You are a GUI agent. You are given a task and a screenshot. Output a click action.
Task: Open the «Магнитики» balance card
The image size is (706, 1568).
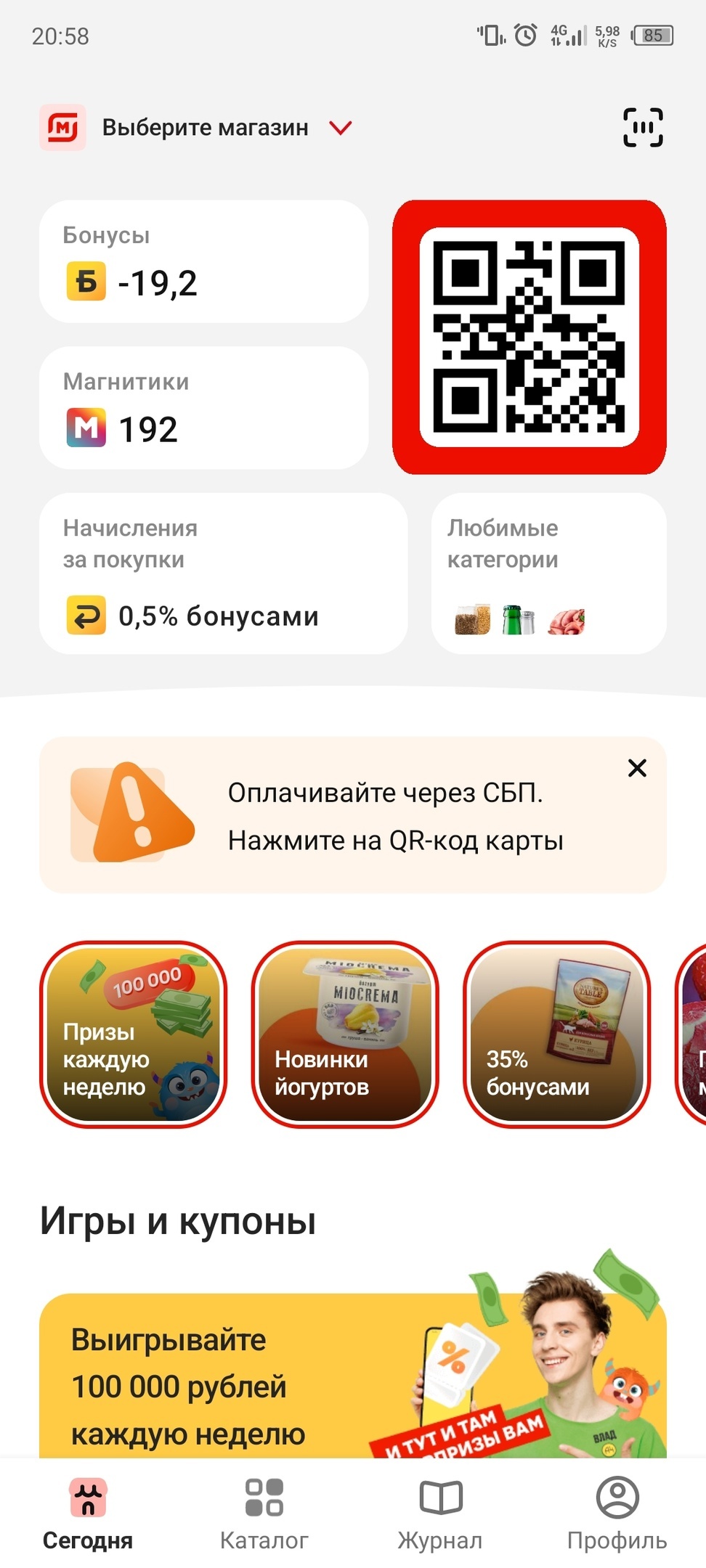click(203, 408)
